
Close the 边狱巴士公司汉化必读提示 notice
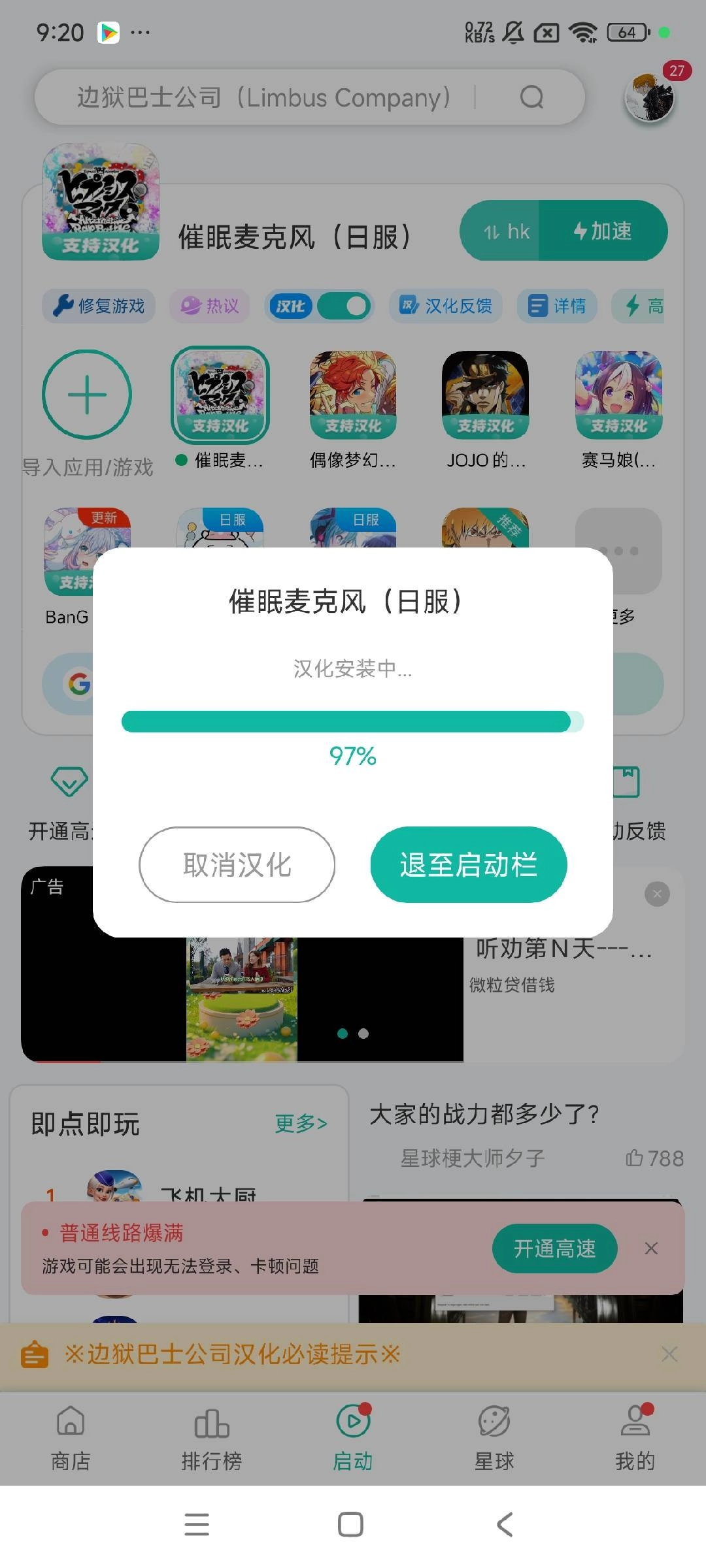[x=669, y=1354]
